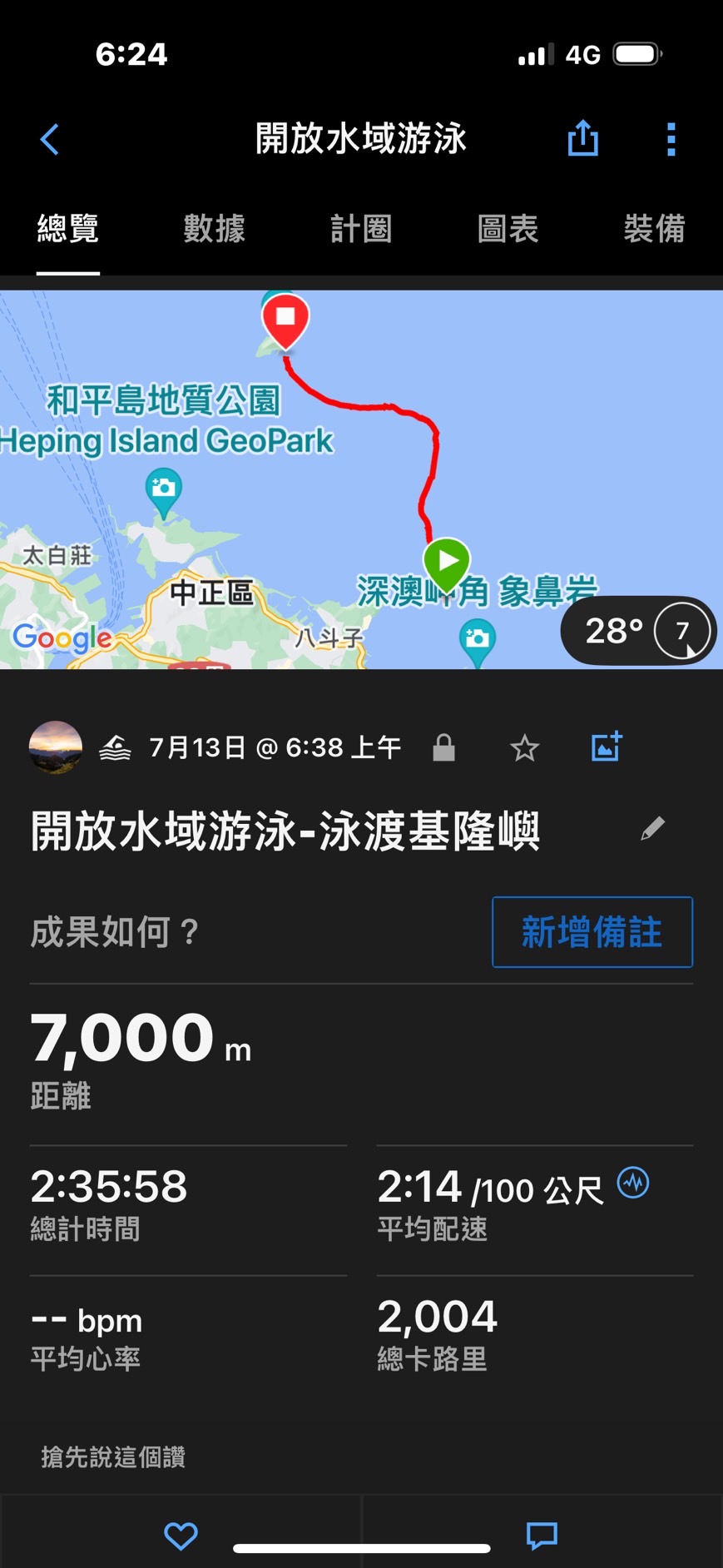Open the pace info icon beside 2:14

633,1183
